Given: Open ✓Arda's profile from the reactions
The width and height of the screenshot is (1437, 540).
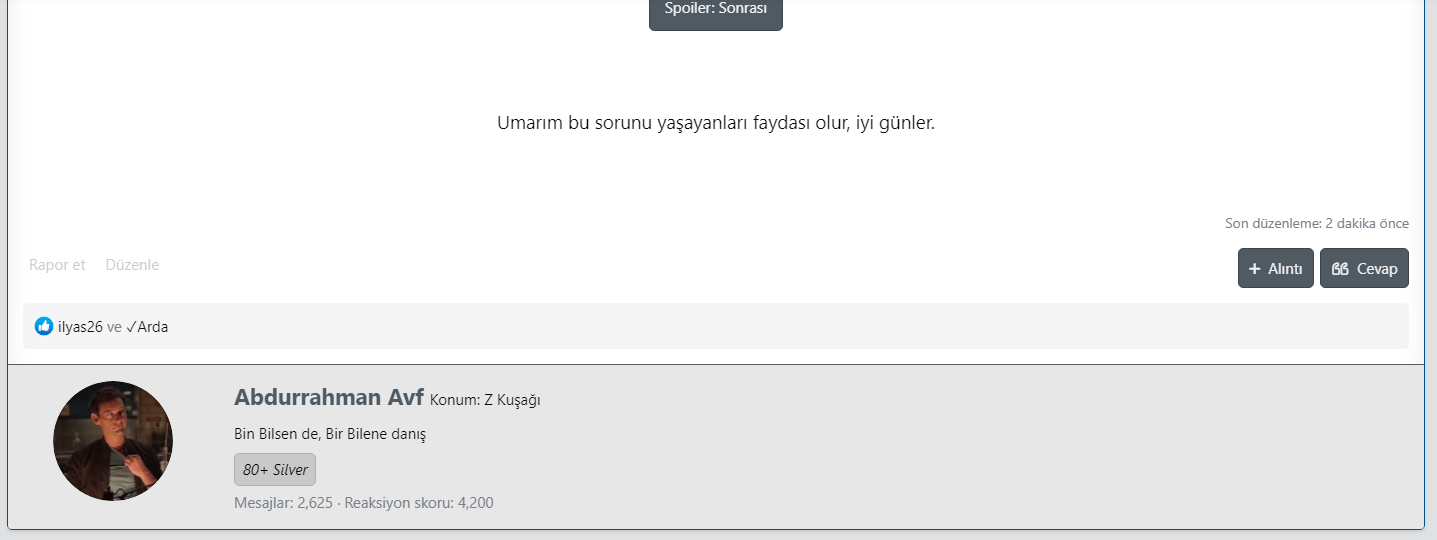Looking at the screenshot, I should click(147, 327).
